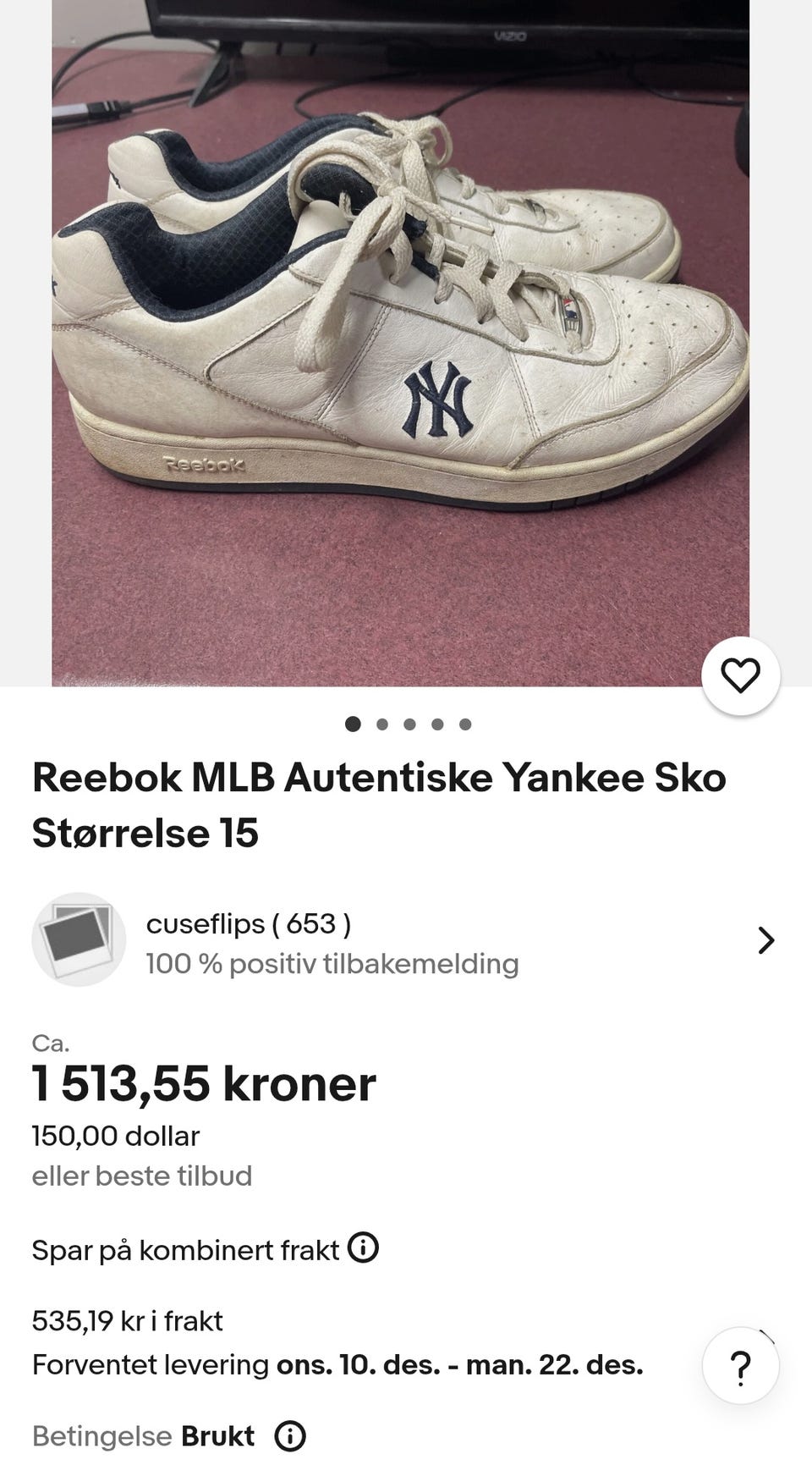Add the Reebok Yankee shoes to watchlist
The width and height of the screenshot is (812, 1476).
740,675
